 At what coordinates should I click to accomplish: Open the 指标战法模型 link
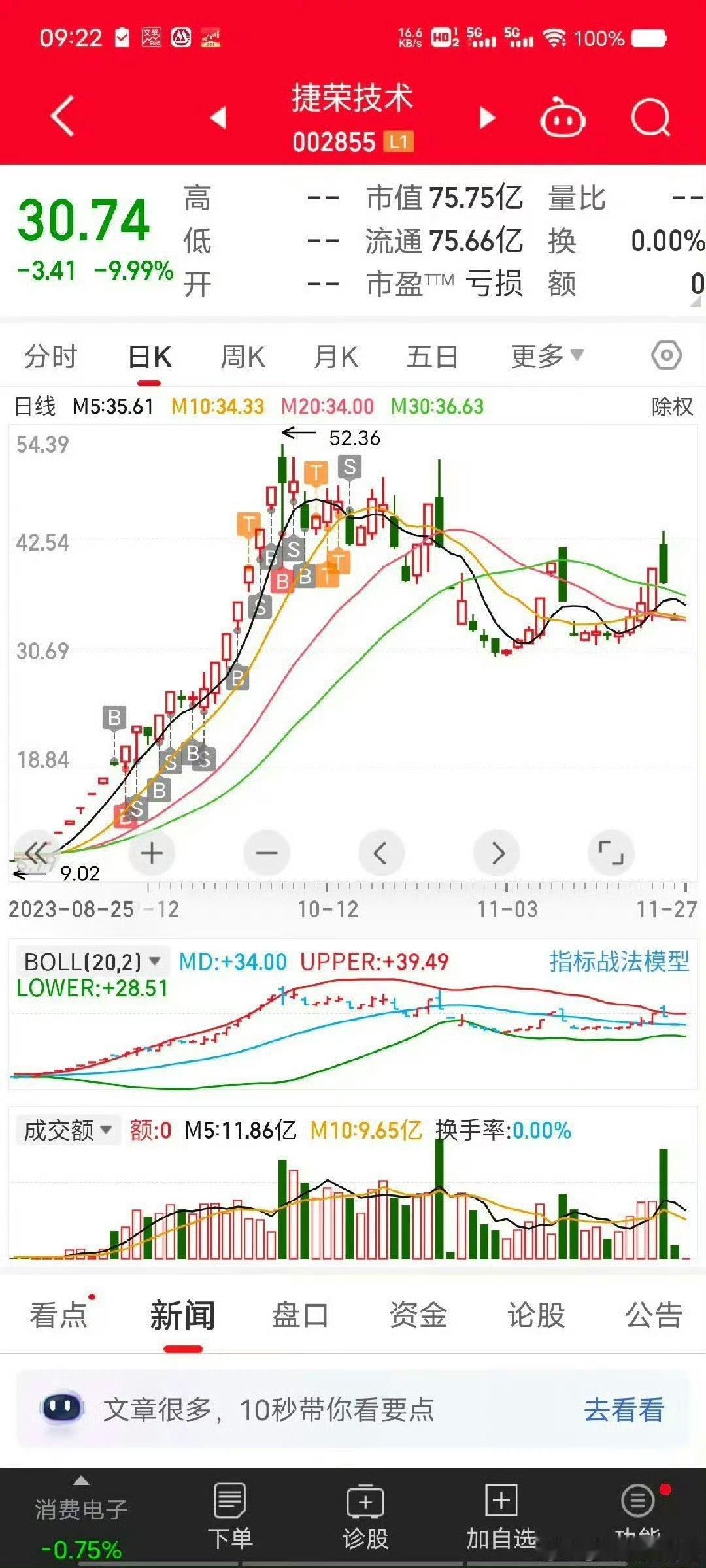click(619, 961)
